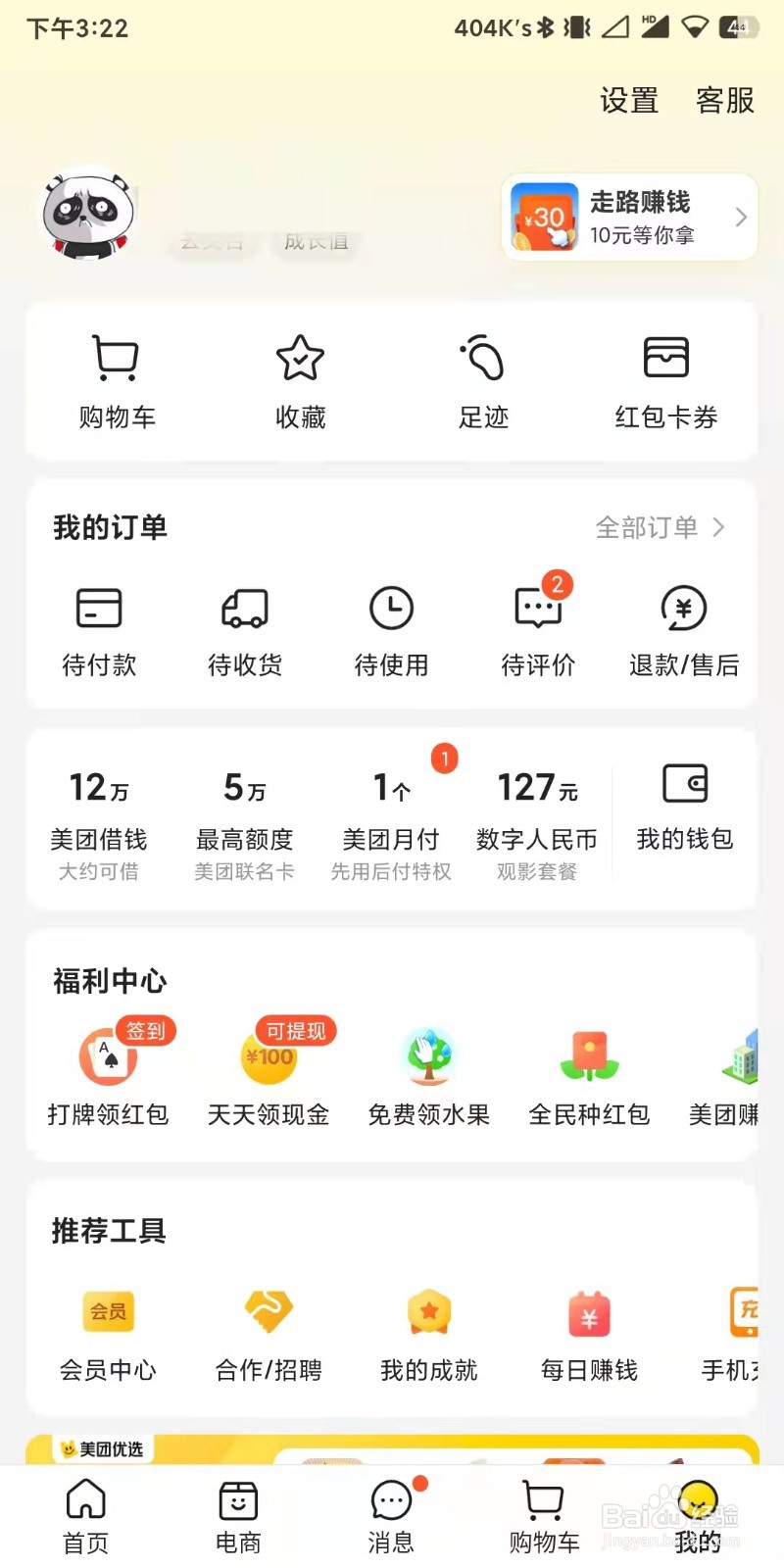
Task: Open the 收藏 favorites
Action: pyautogui.click(x=300, y=380)
